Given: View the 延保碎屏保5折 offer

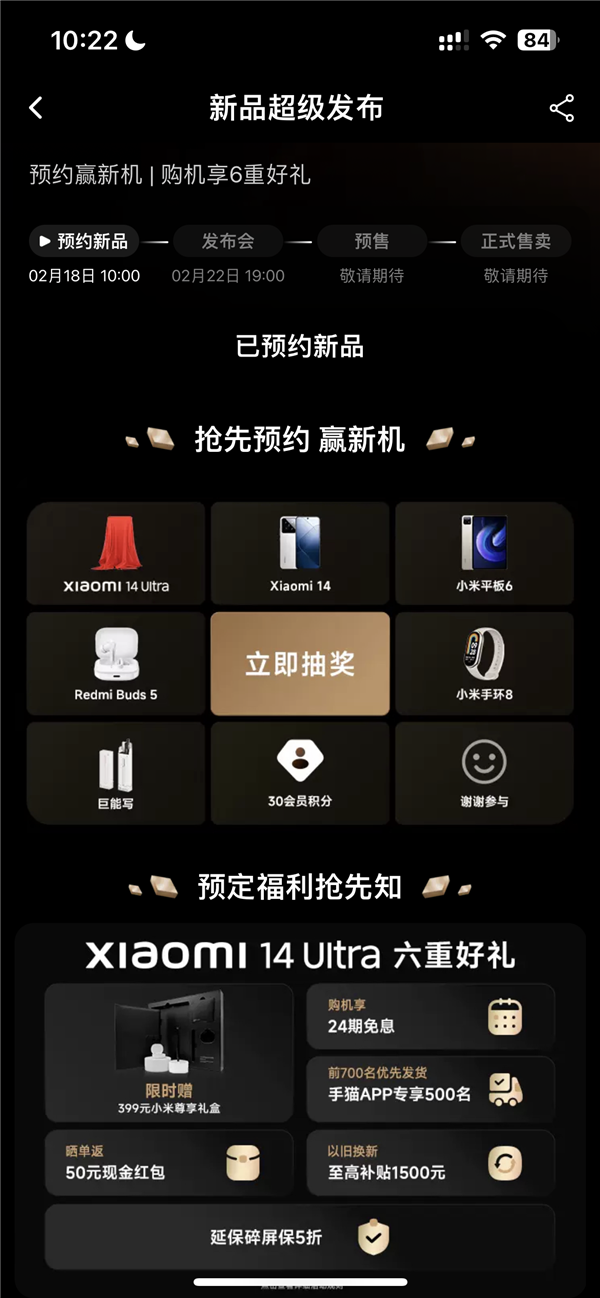Looking at the screenshot, I should point(300,1237).
